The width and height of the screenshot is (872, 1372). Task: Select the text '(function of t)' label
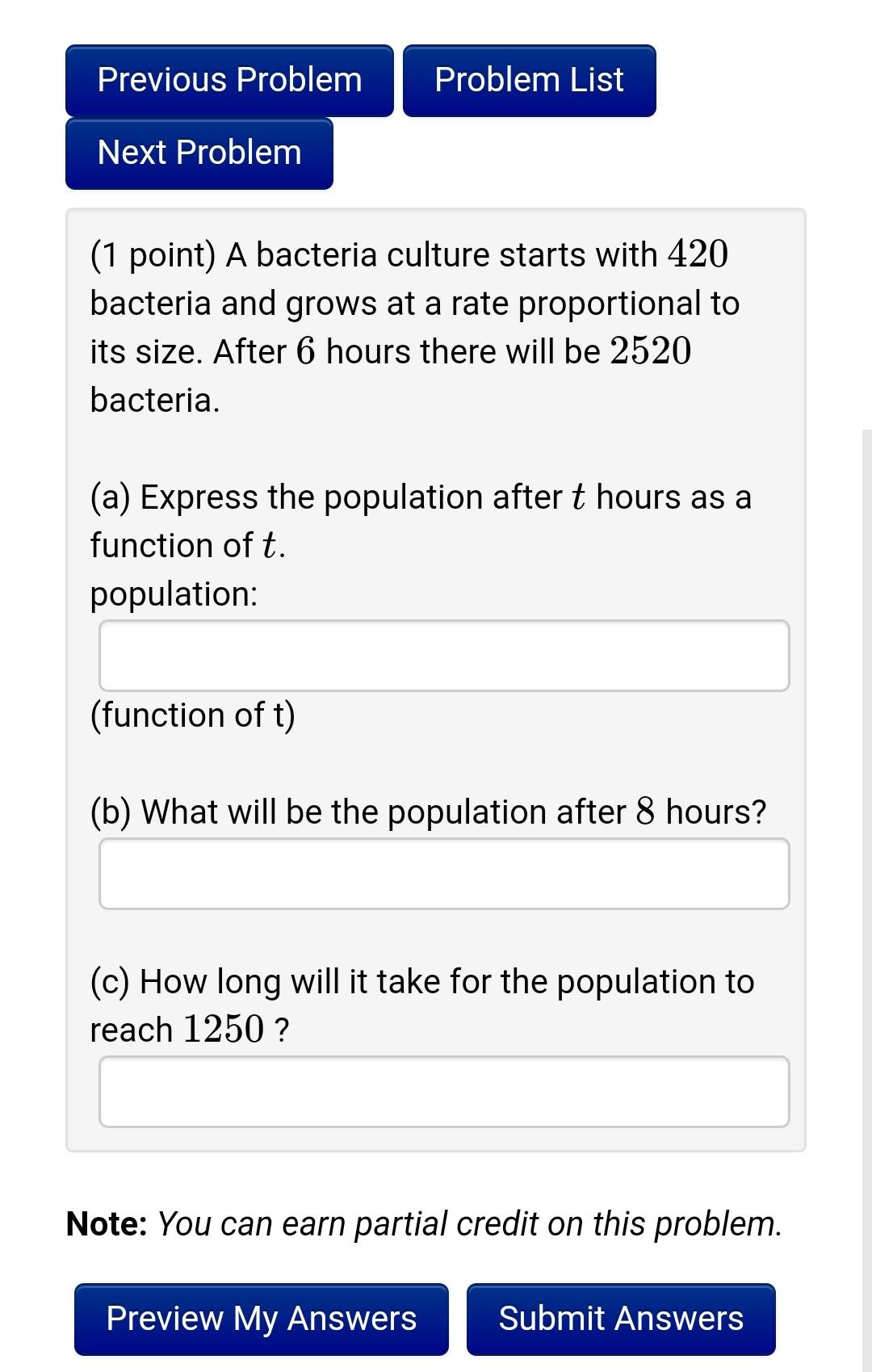click(x=194, y=714)
